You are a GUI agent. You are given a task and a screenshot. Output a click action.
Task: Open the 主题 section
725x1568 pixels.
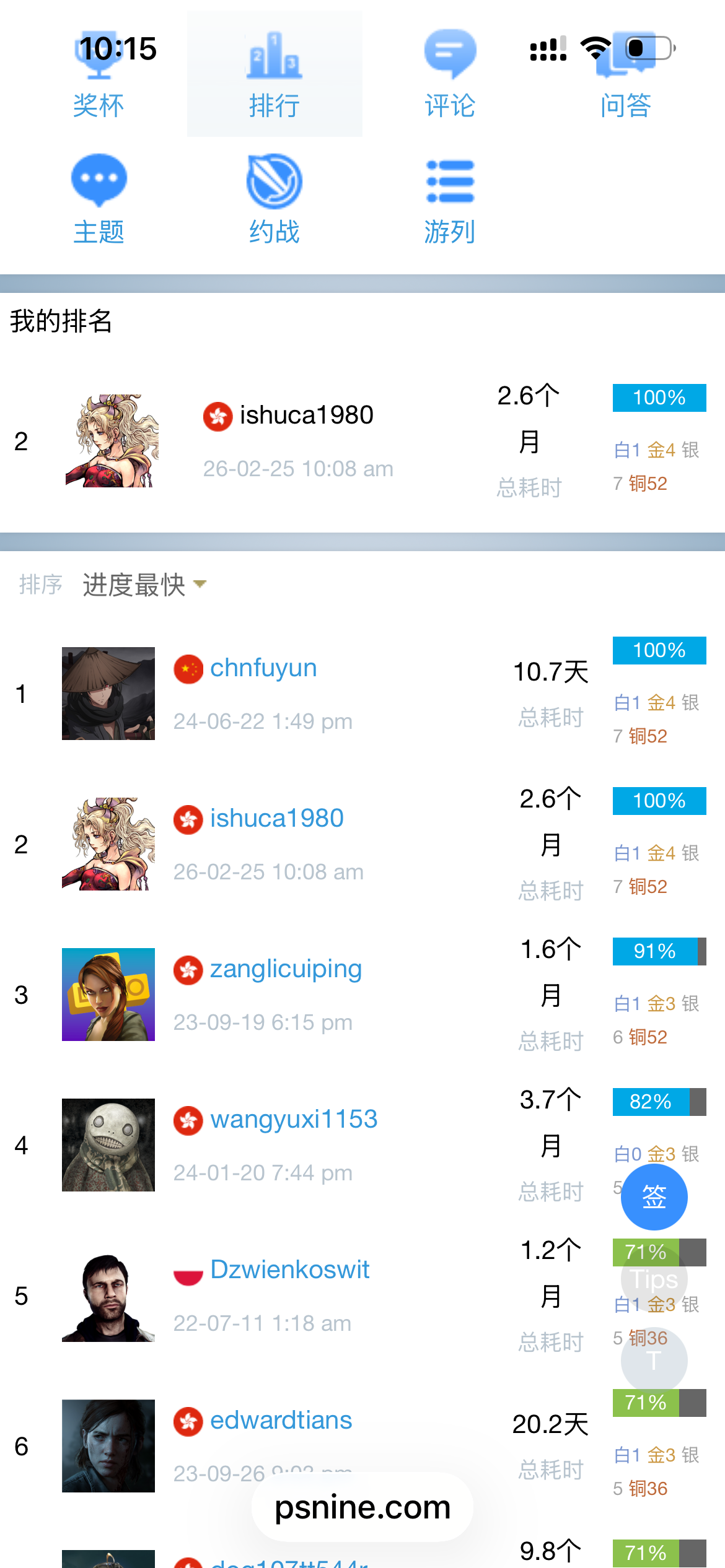click(98, 199)
